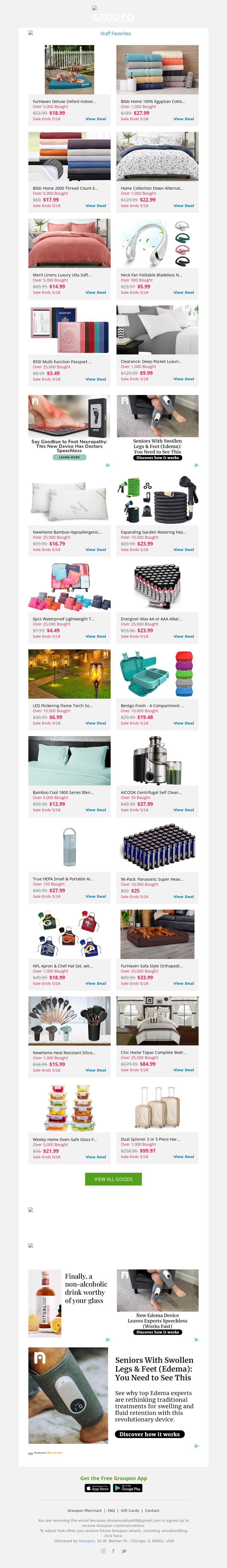Download from the App Store badge
Image resolution: width=227 pixels, height=1568 pixels.
pos(97,1488)
